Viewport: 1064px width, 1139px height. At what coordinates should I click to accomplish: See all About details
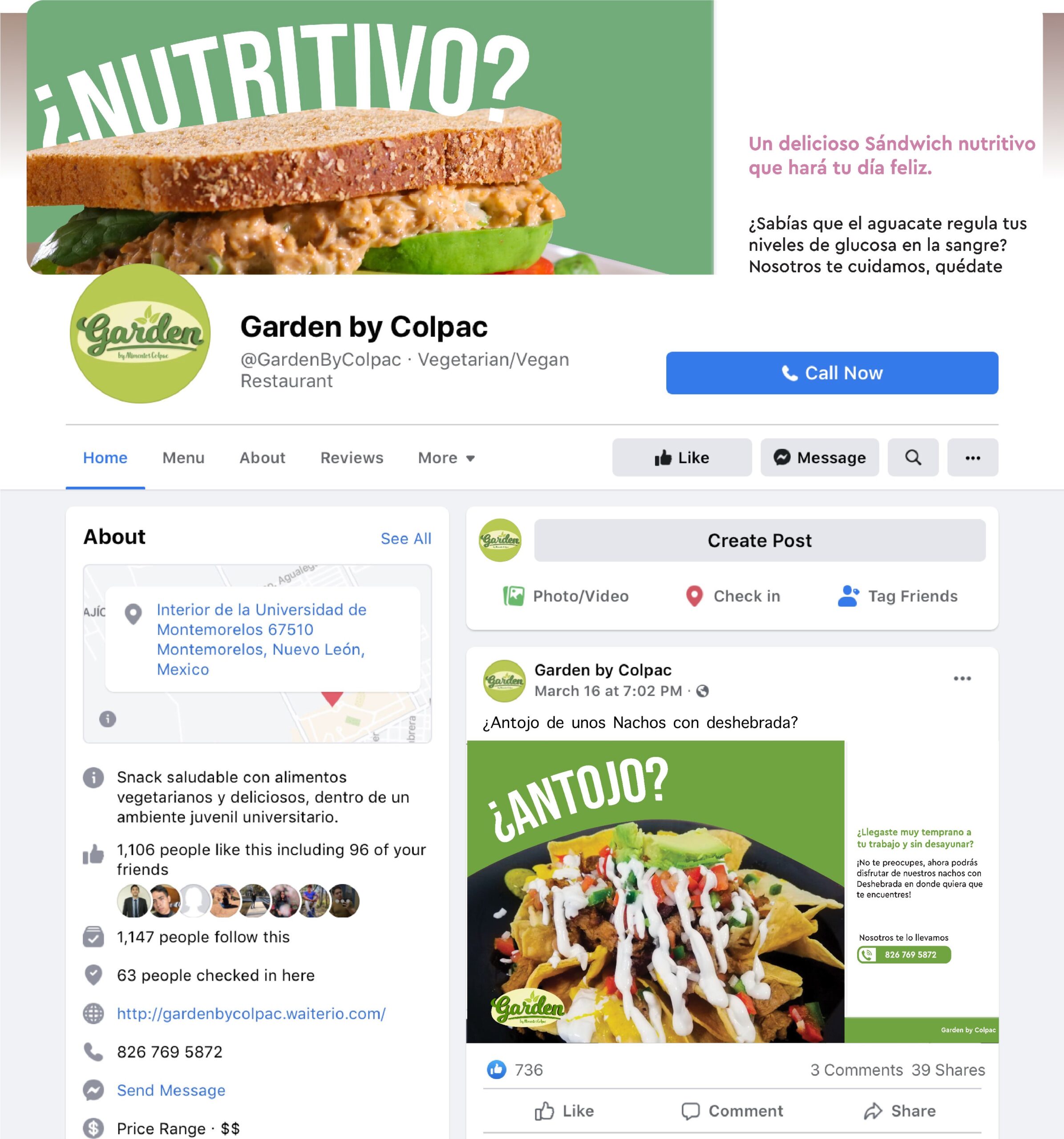(x=406, y=538)
